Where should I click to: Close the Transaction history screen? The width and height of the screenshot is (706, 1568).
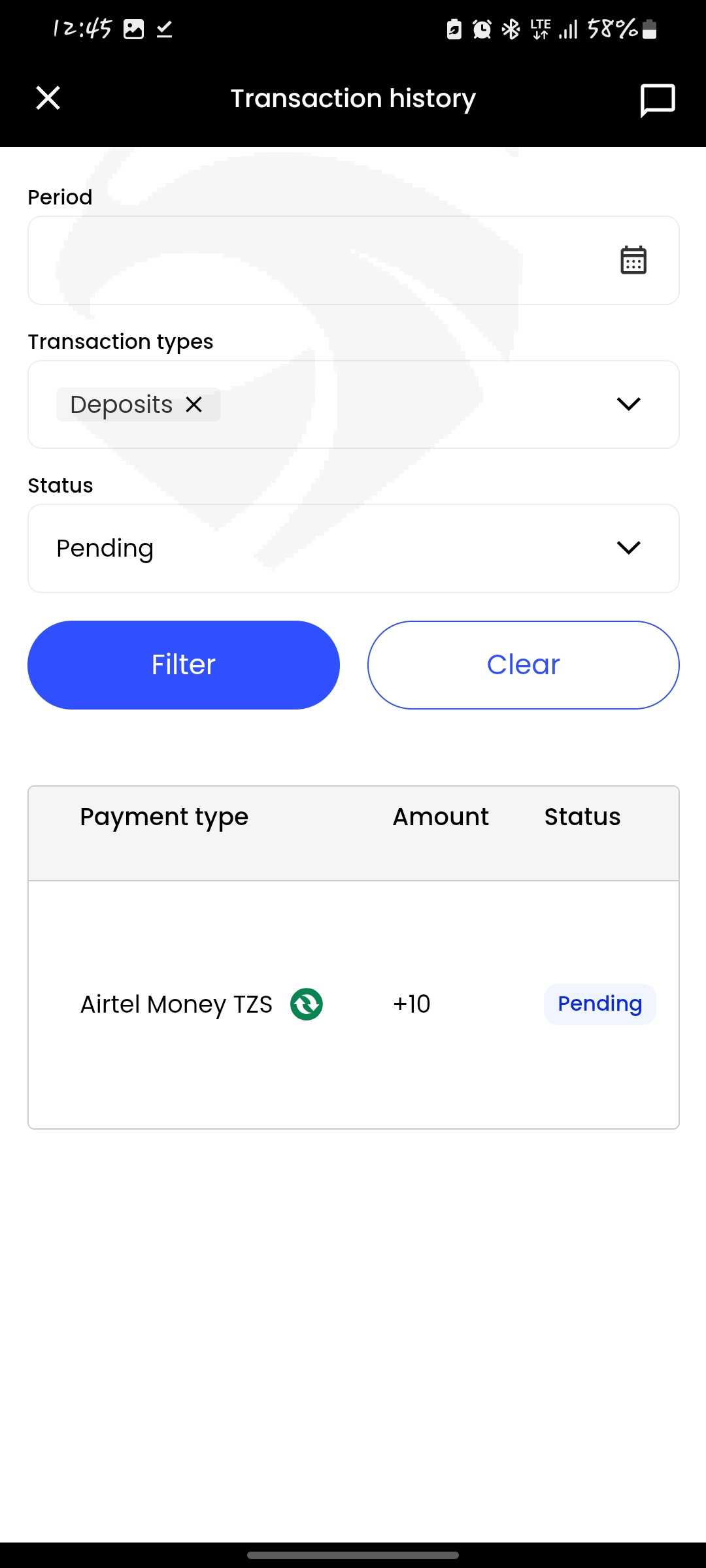pyautogui.click(x=48, y=98)
